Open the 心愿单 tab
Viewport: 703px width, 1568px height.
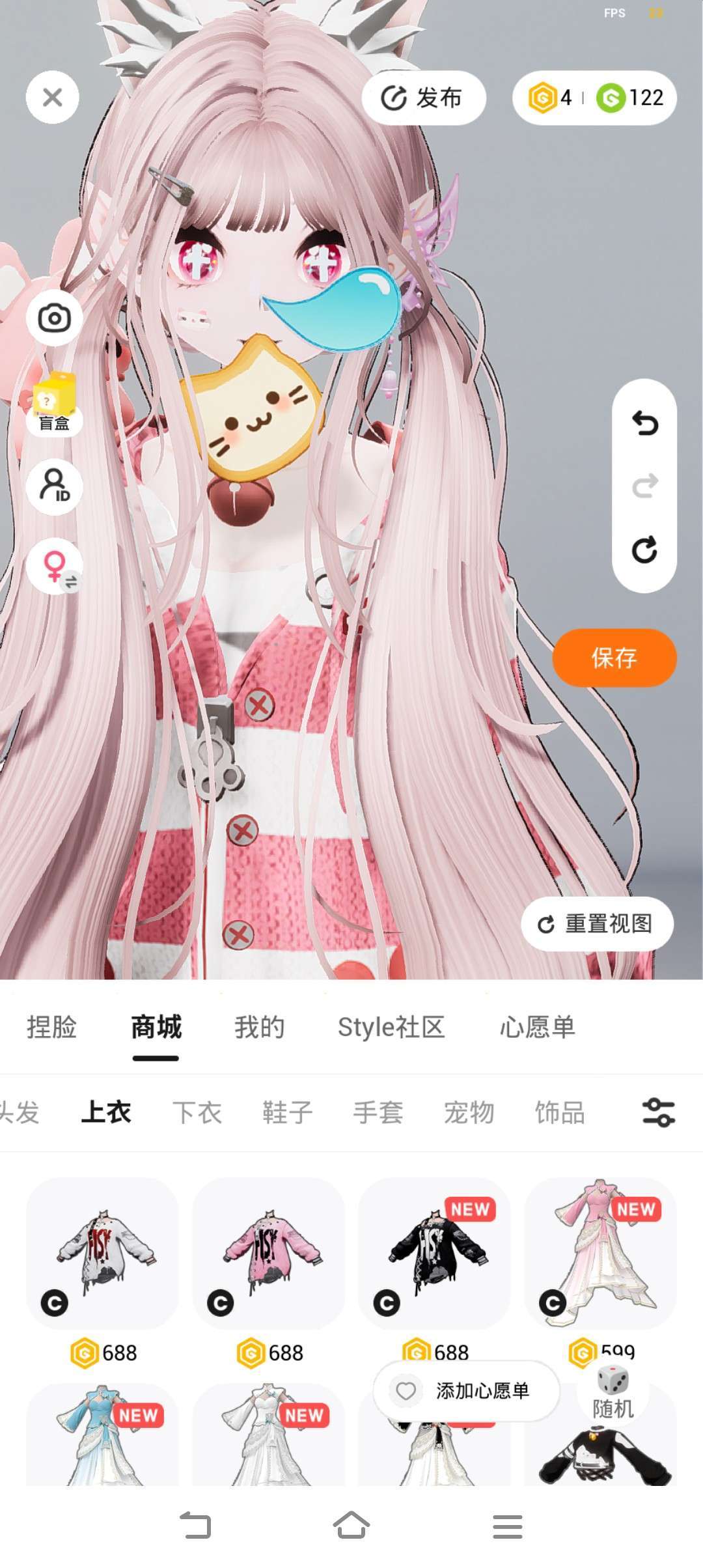coord(537,1028)
